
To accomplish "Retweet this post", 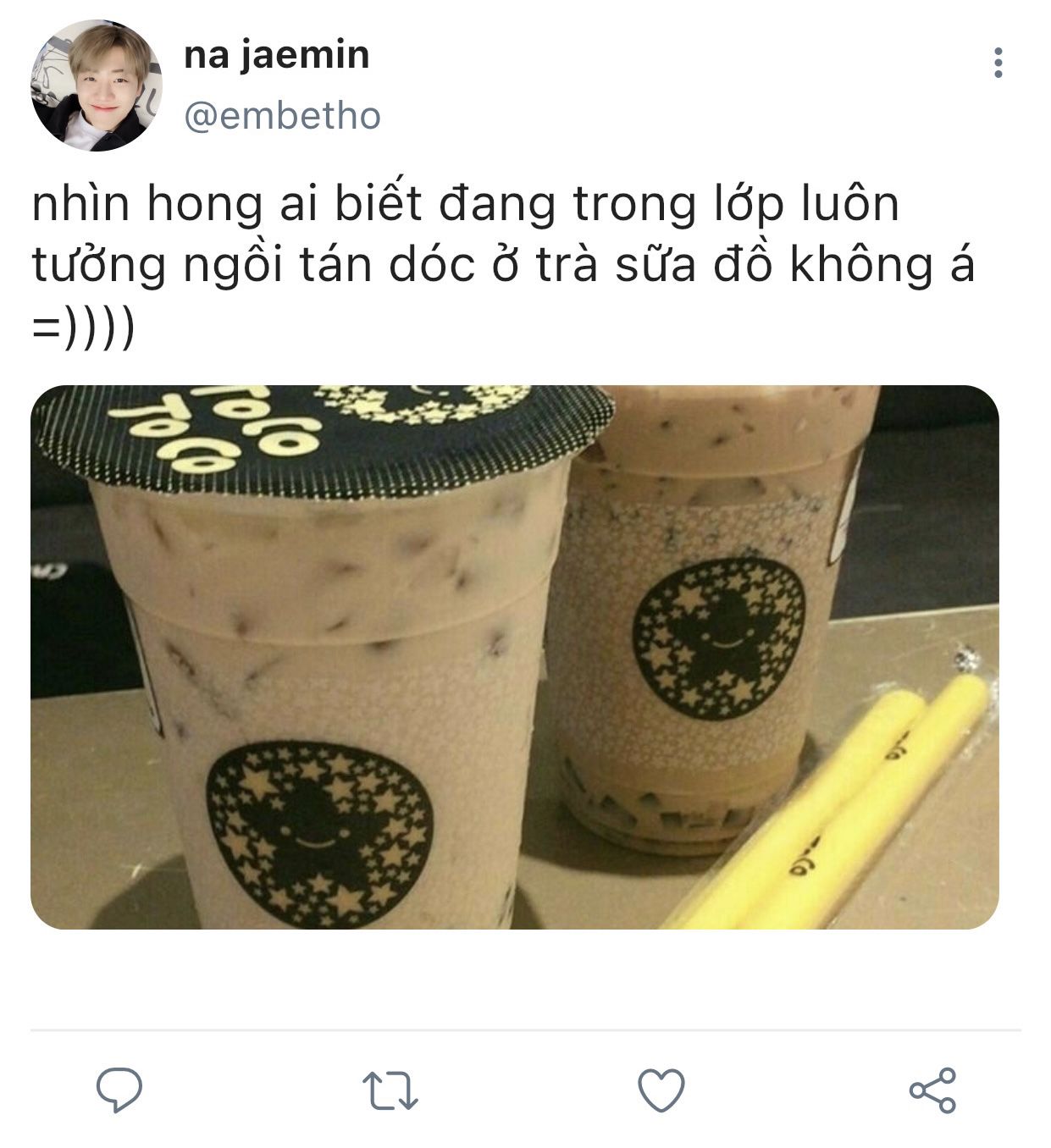I will 390,1090.
